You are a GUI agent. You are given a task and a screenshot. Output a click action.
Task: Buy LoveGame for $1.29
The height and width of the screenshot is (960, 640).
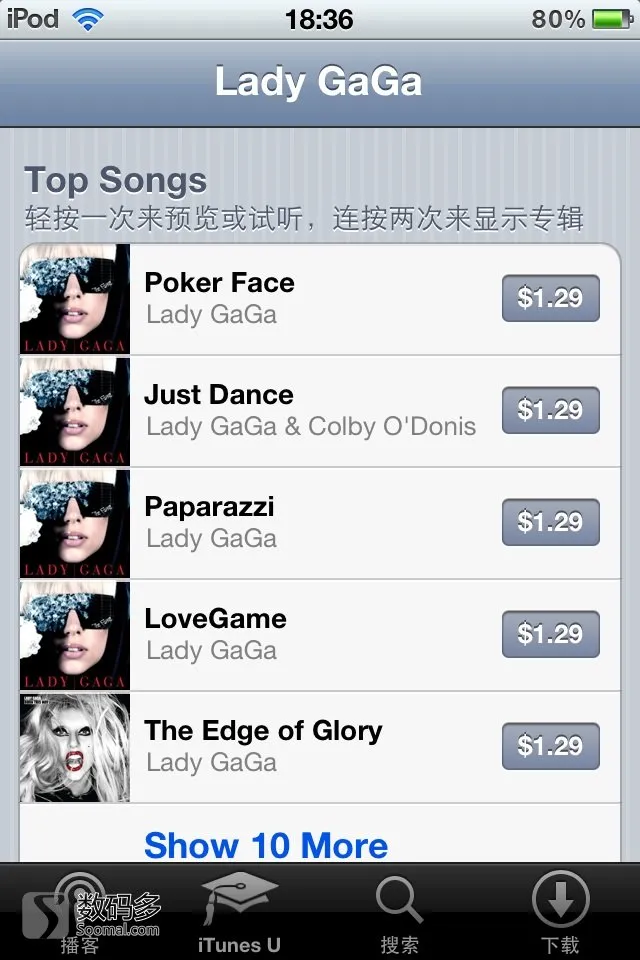coord(550,634)
